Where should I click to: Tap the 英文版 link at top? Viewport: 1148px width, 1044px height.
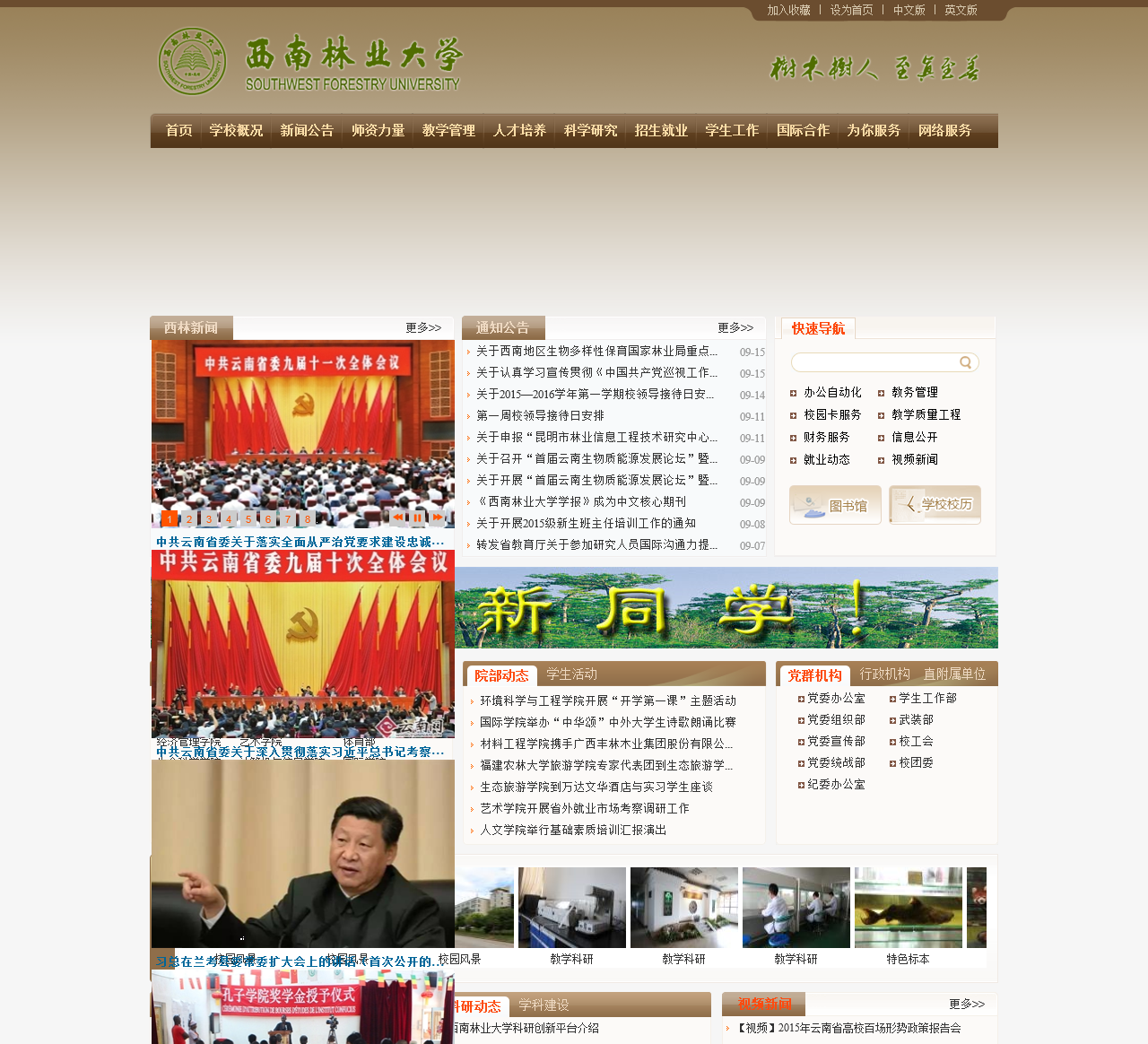coord(961,11)
